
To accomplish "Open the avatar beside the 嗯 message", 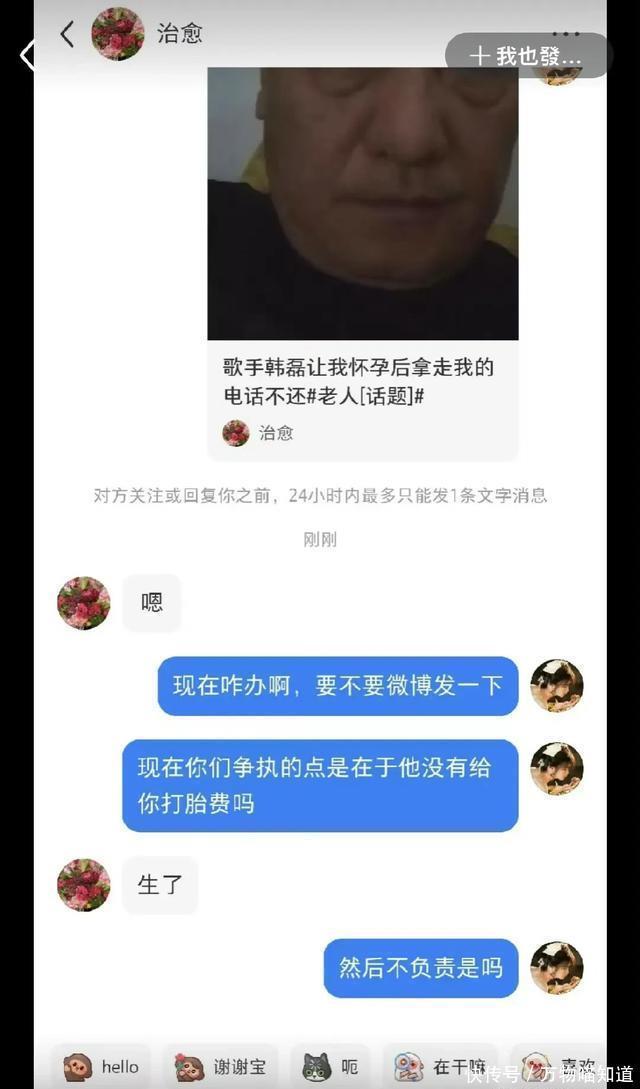I will tap(84, 602).
